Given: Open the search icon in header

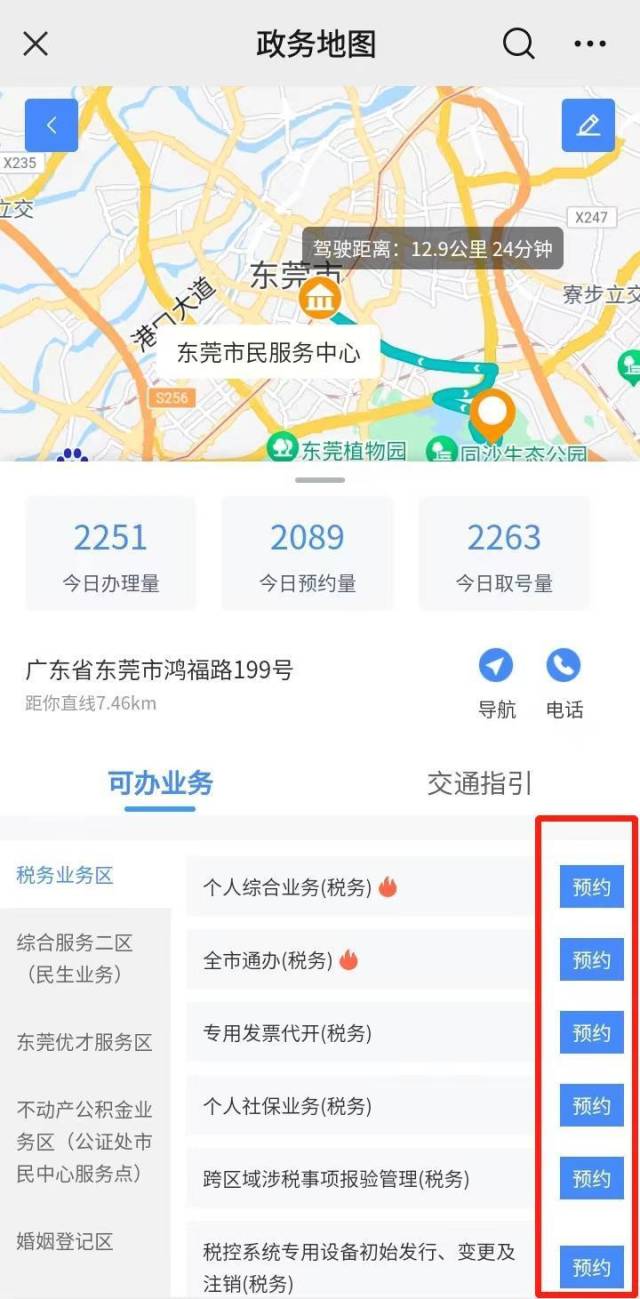Looking at the screenshot, I should 518,44.
